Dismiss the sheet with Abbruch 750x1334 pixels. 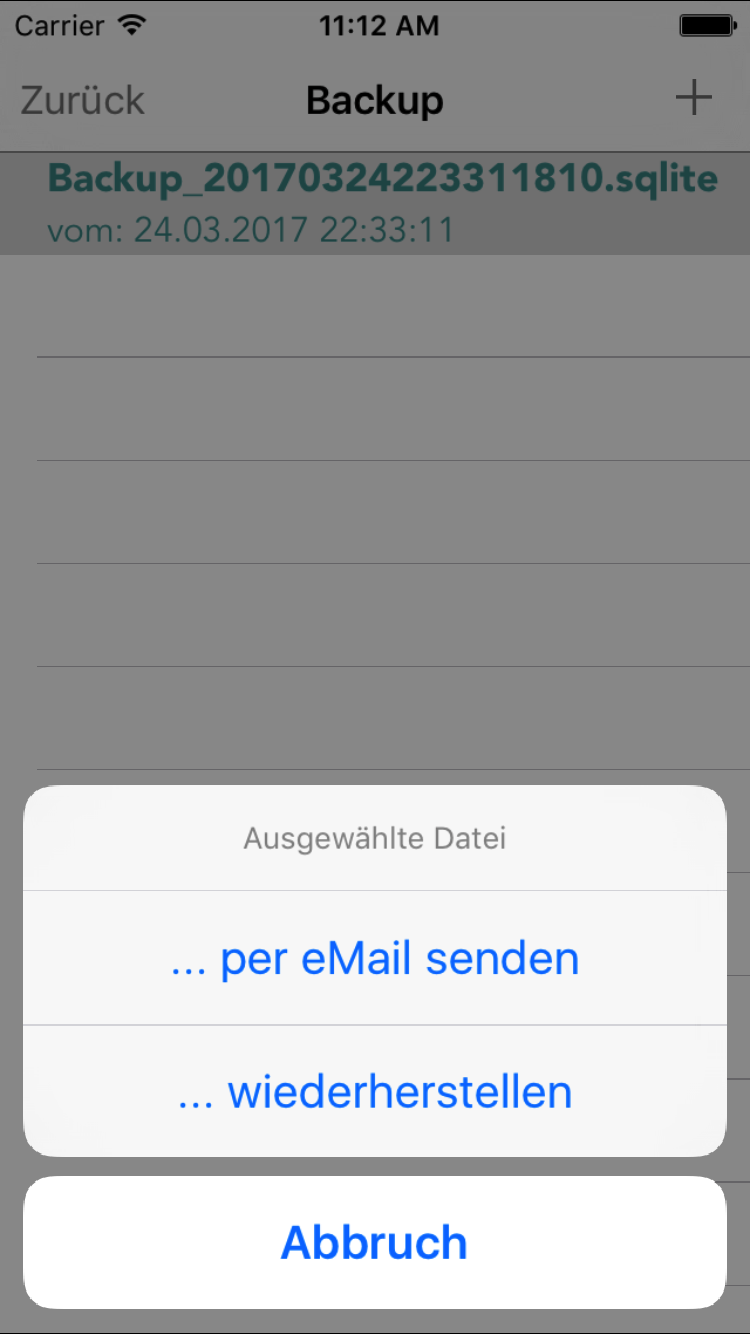[x=375, y=1242]
